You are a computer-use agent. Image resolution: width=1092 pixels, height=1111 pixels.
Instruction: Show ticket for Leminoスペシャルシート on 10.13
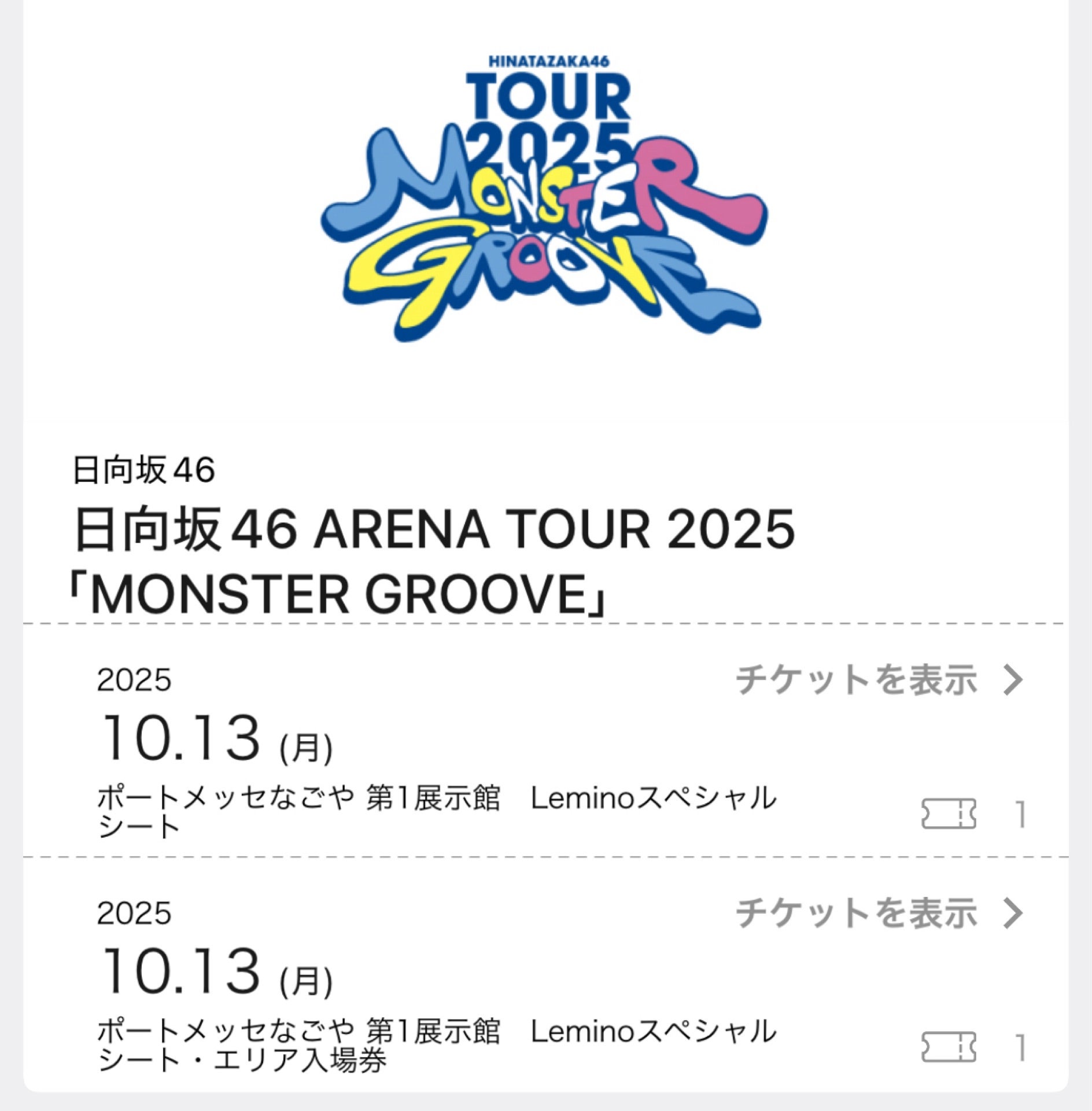pos(878,680)
